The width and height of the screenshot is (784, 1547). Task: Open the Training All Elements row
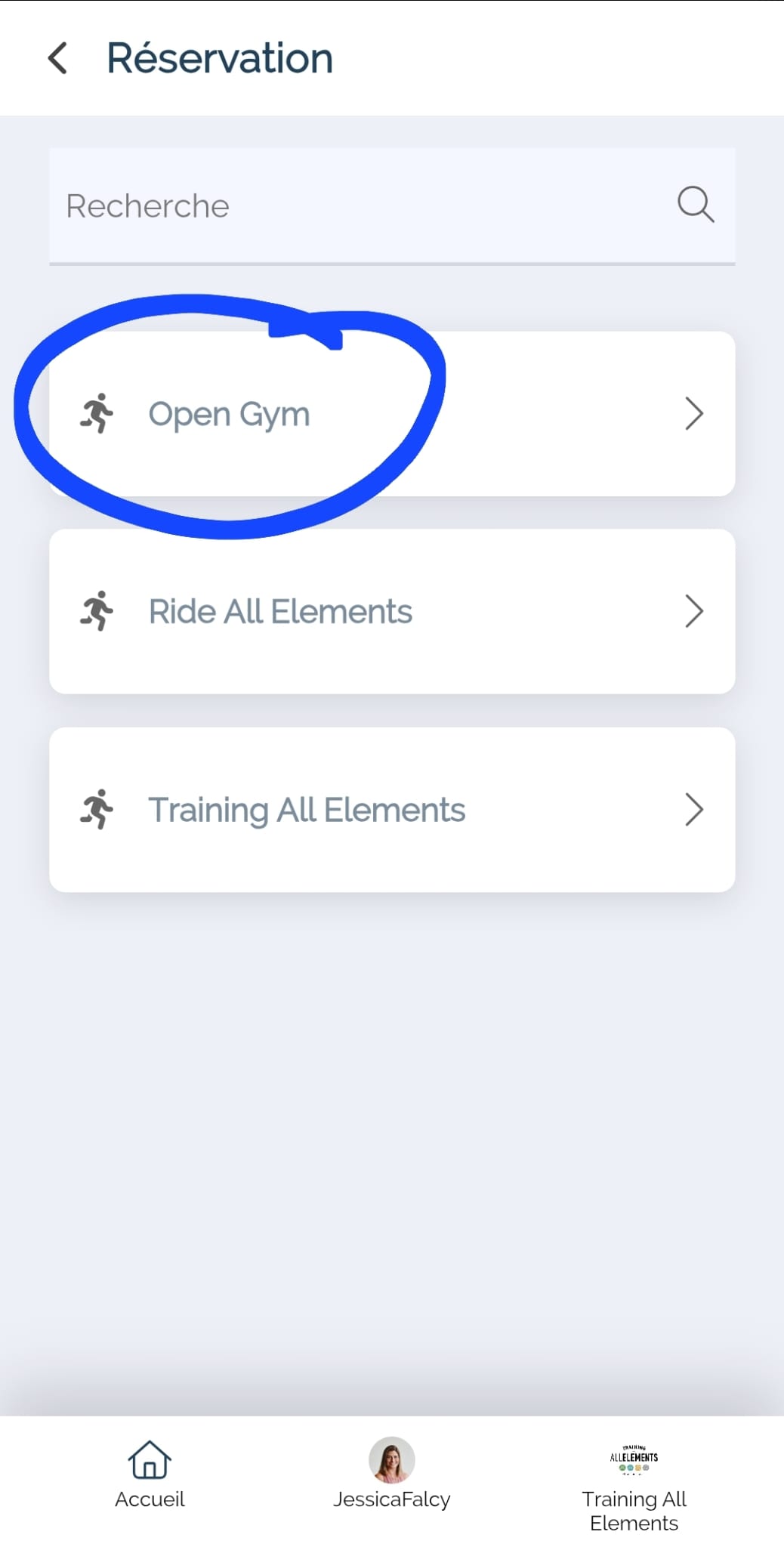(391, 810)
